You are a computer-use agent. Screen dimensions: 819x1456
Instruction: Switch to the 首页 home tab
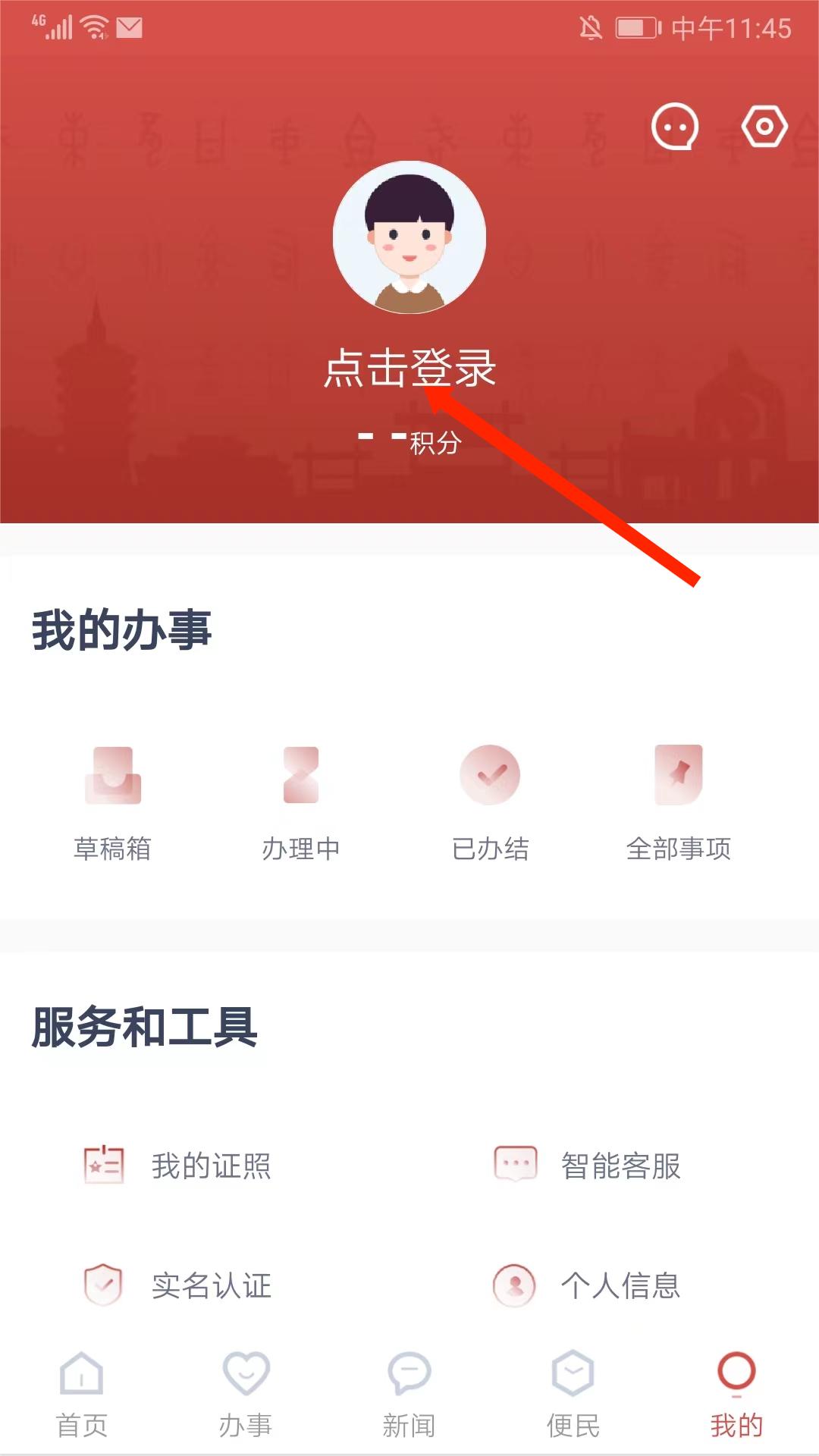click(82, 1394)
